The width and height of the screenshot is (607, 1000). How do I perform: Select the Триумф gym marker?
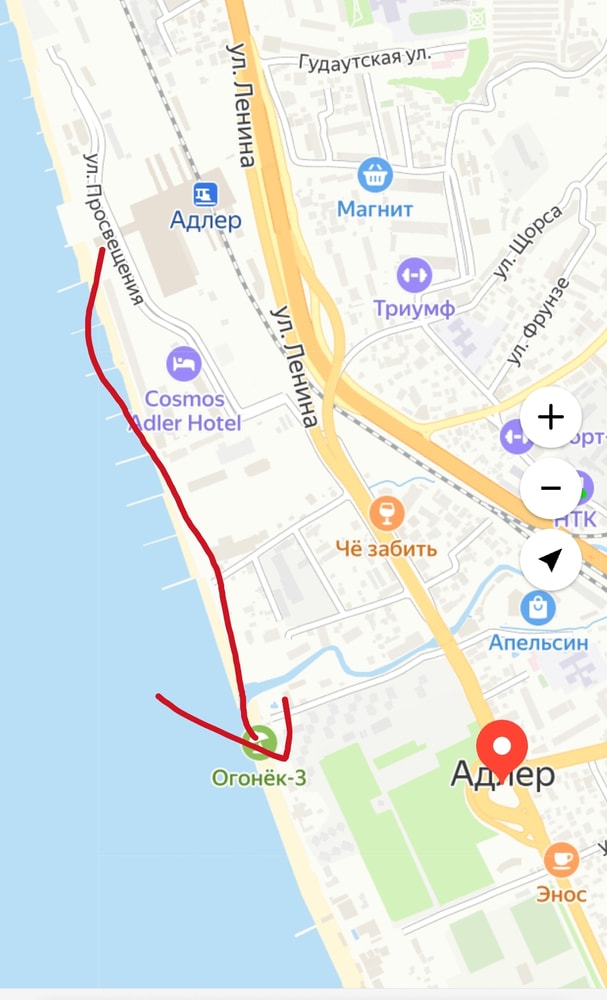pos(414,274)
